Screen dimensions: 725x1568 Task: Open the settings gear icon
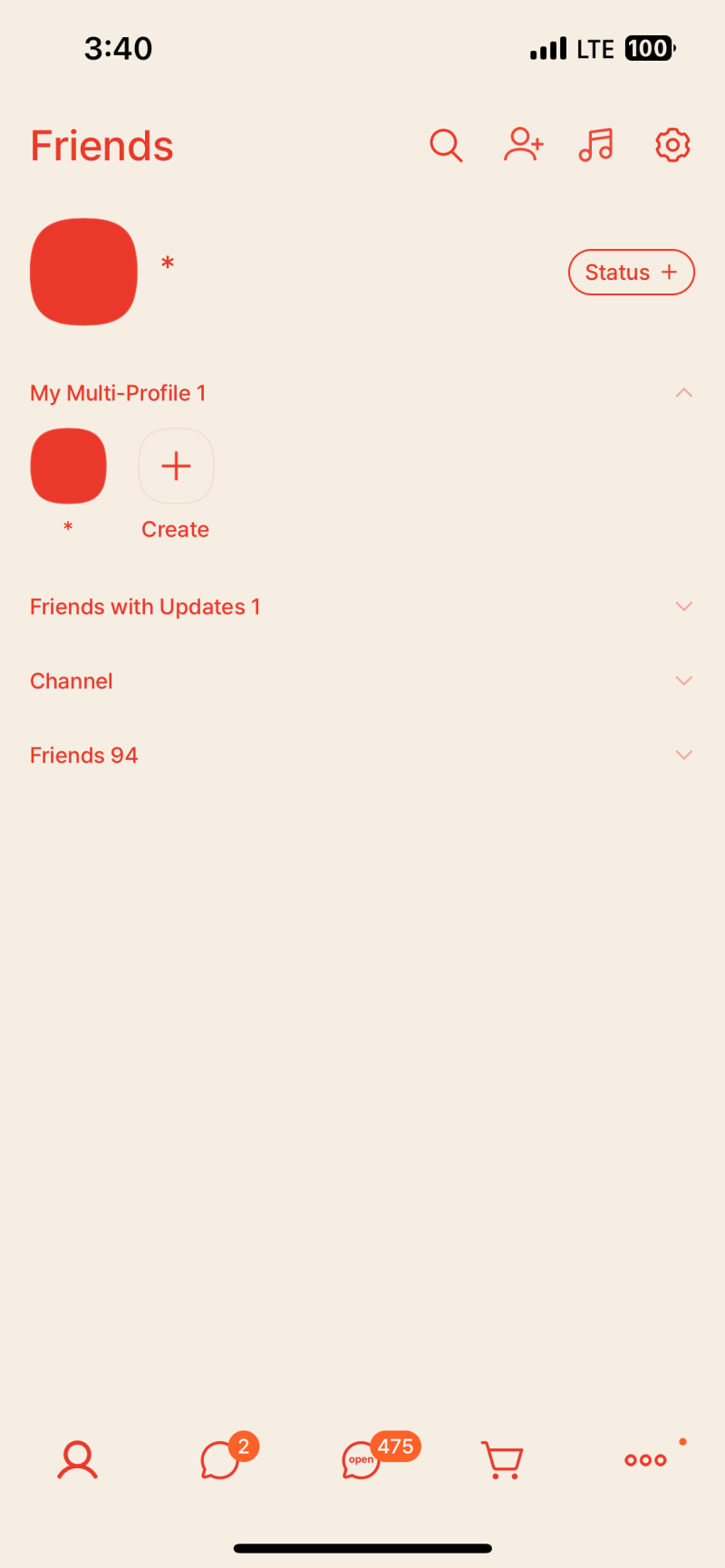672,145
